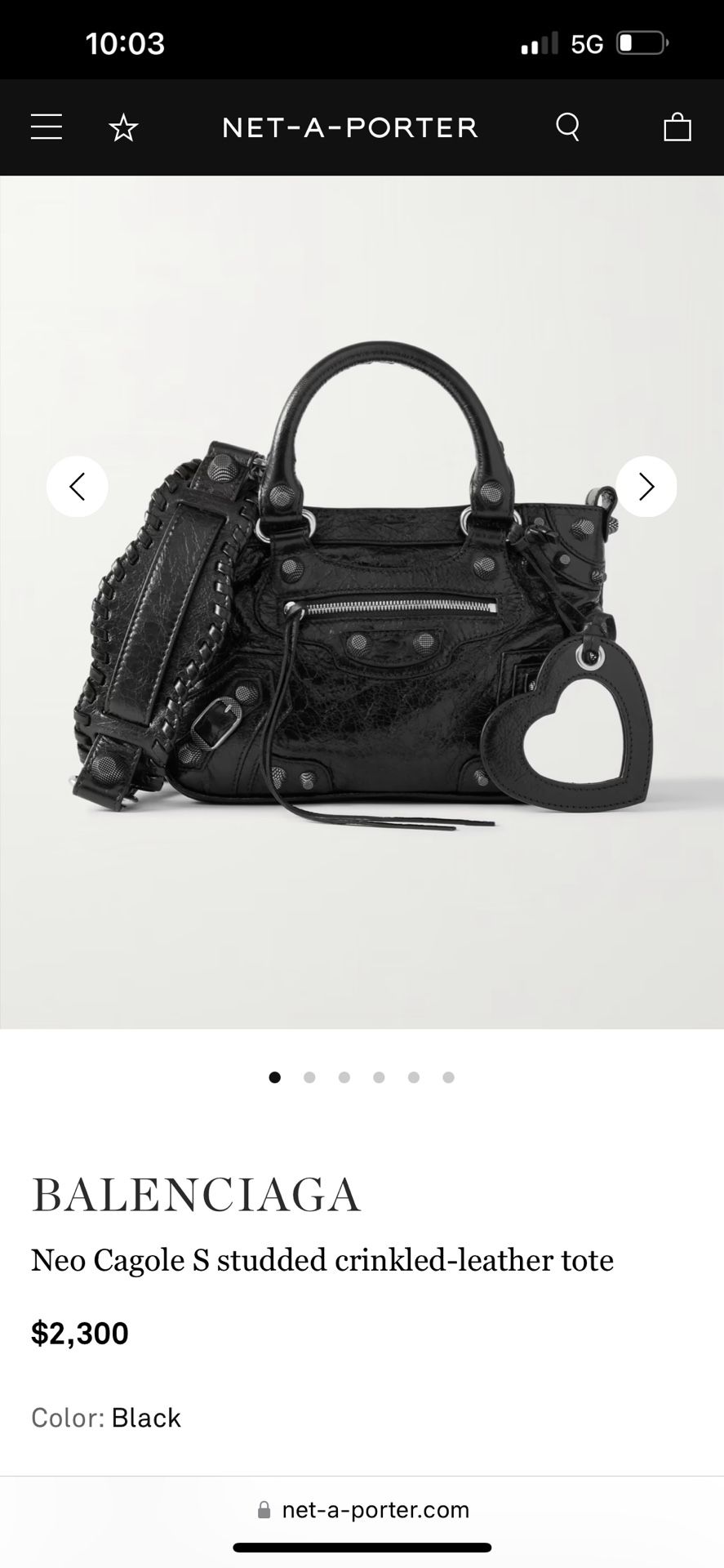Show the next product image
Viewport: 724px width, 1568px height.
646,487
